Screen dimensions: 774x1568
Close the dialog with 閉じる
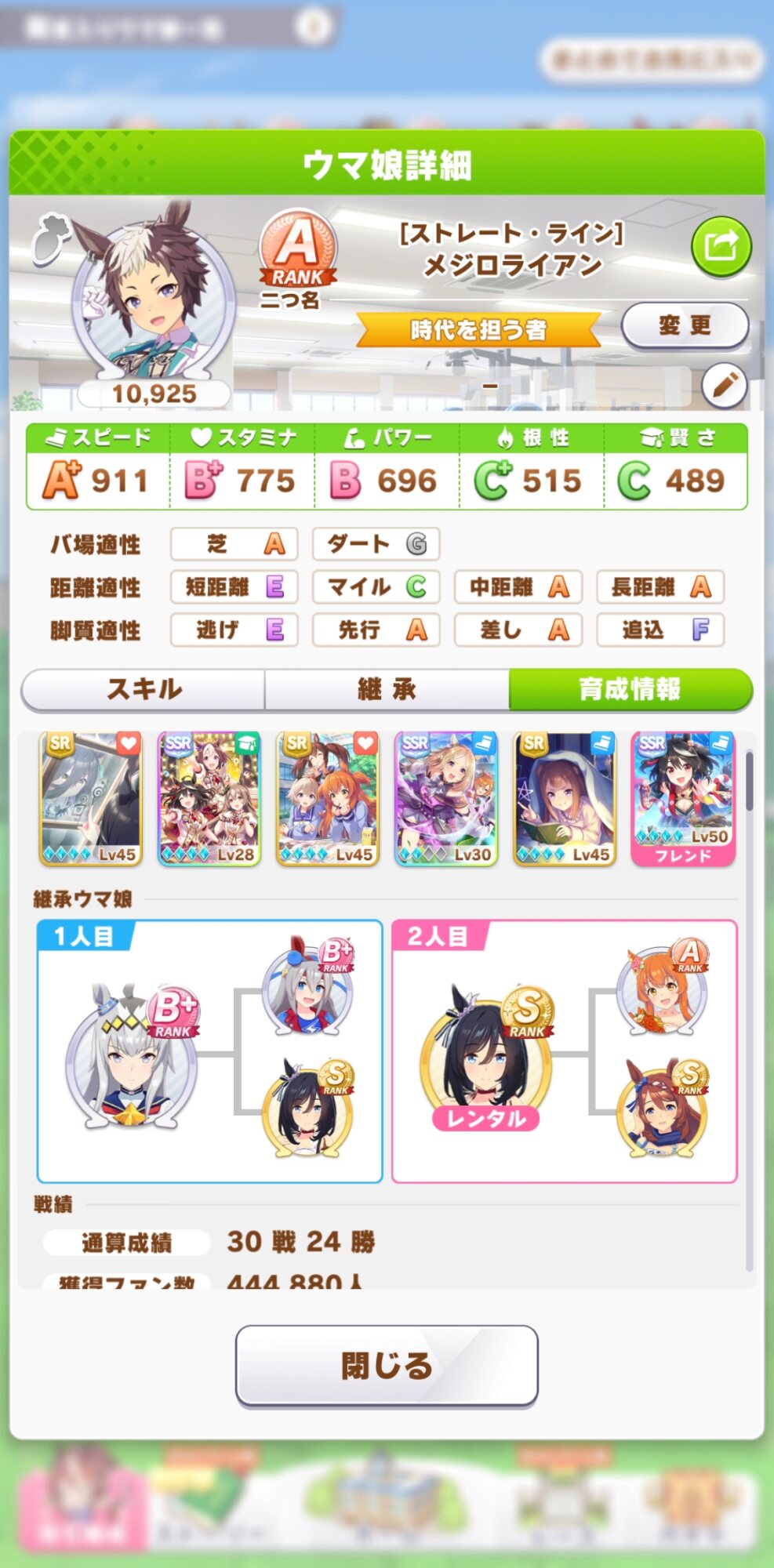[387, 1366]
